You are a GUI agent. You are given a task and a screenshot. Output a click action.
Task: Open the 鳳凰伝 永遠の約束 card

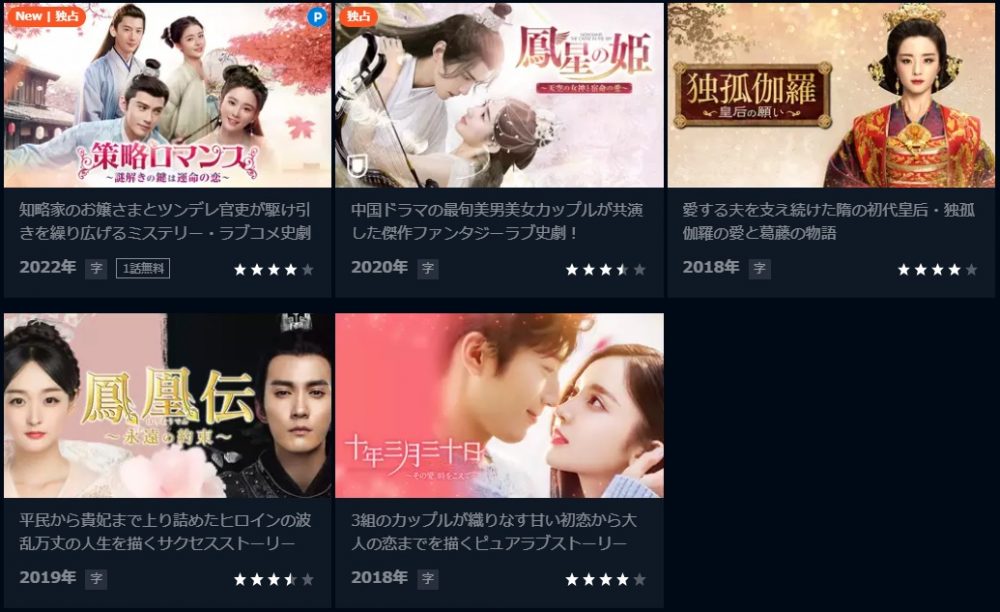tap(167, 406)
